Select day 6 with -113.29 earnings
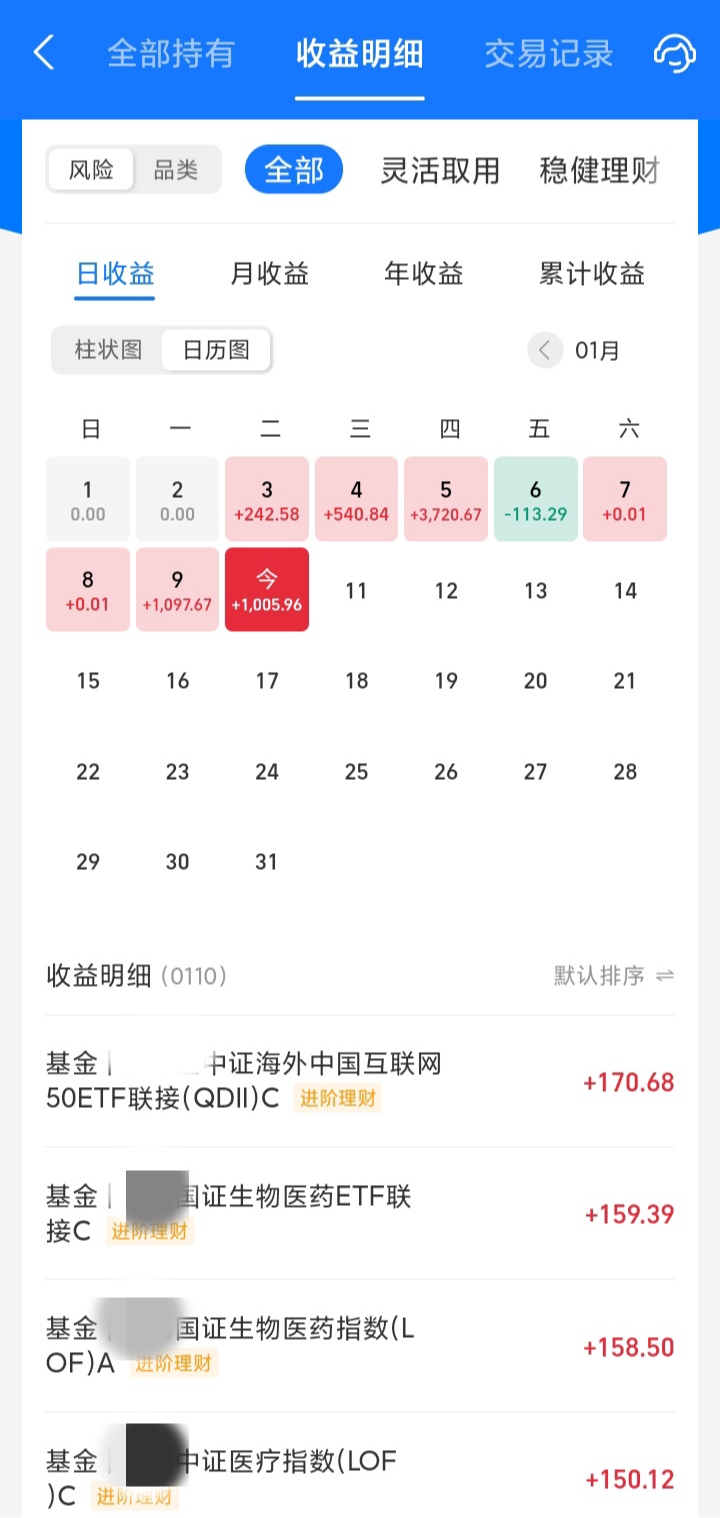The height and width of the screenshot is (1518, 720). (536, 500)
